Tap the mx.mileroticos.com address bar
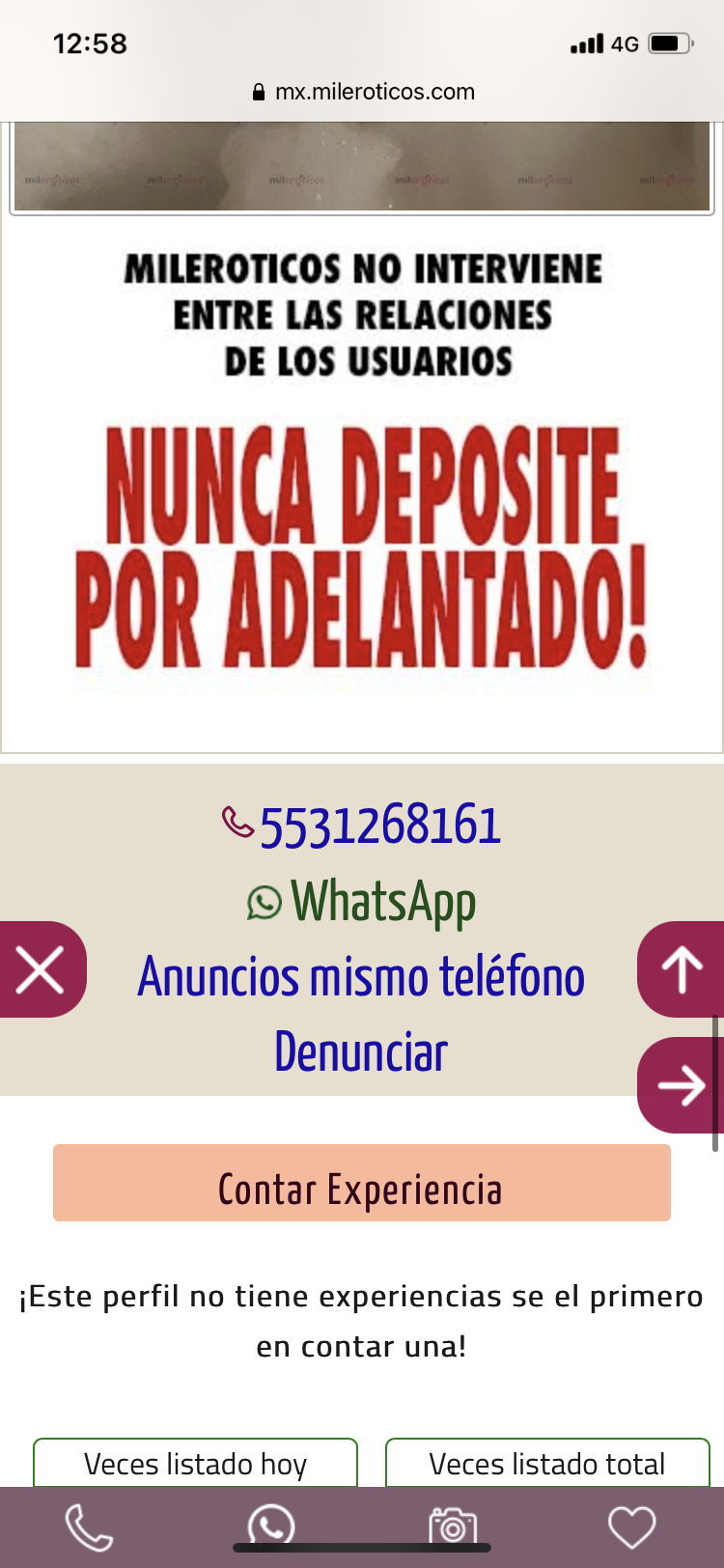Screen dimensions: 724x1568 pyautogui.click(x=363, y=92)
